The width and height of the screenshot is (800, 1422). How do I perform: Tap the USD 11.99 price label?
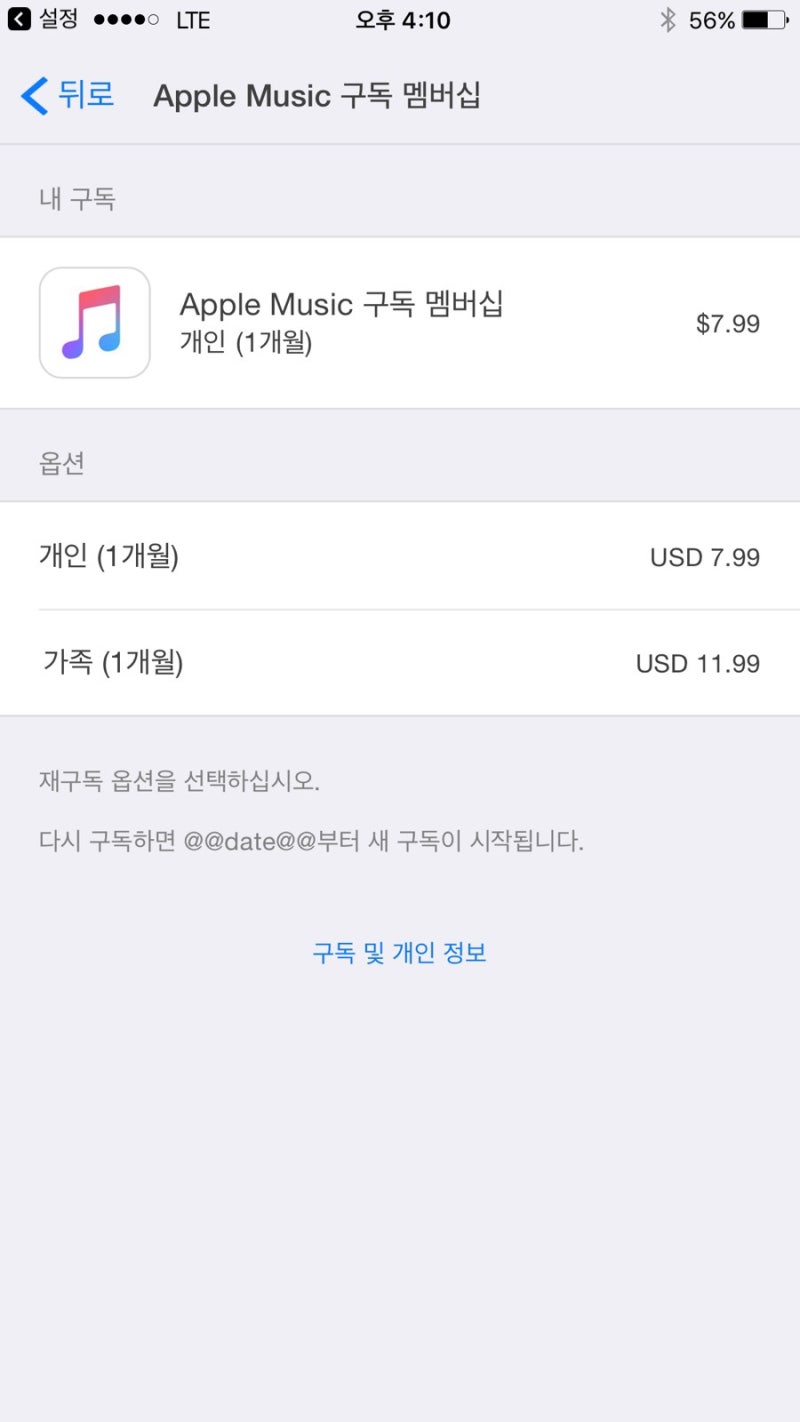699,663
